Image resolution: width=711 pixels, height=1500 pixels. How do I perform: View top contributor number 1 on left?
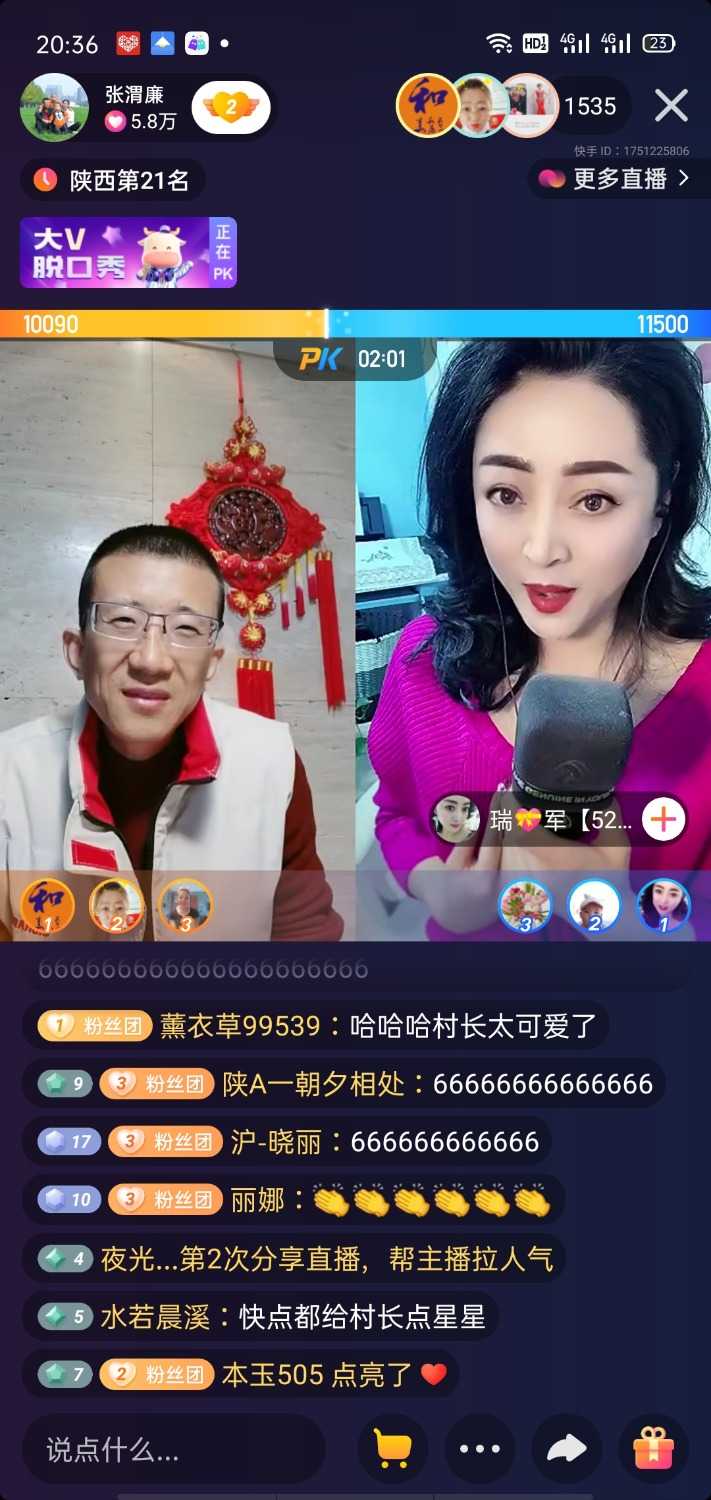[47, 906]
